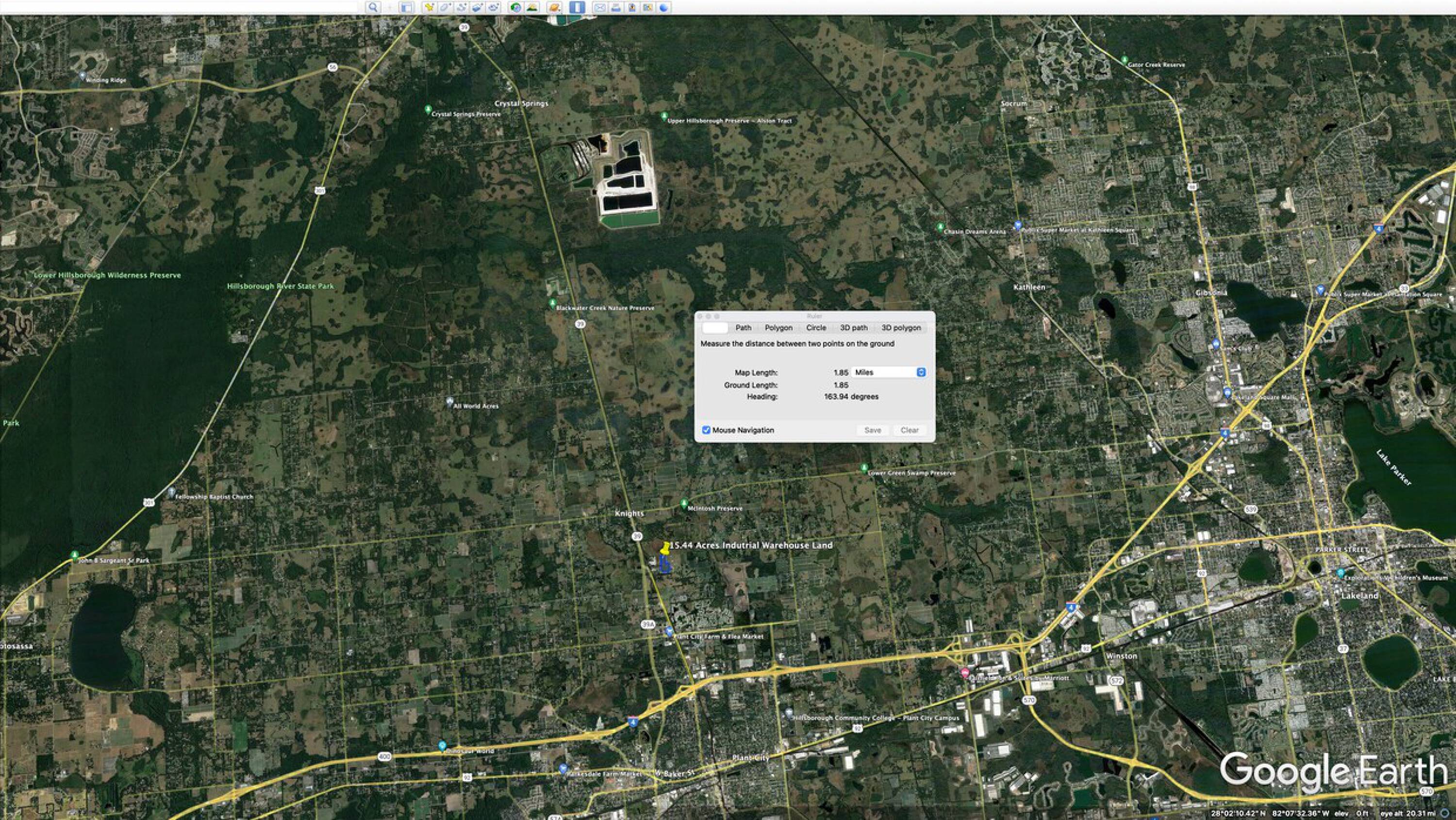The height and width of the screenshot is (820, 1456).
Task: Add a placemark with the yellow pushpin
Action: (429, 7)
